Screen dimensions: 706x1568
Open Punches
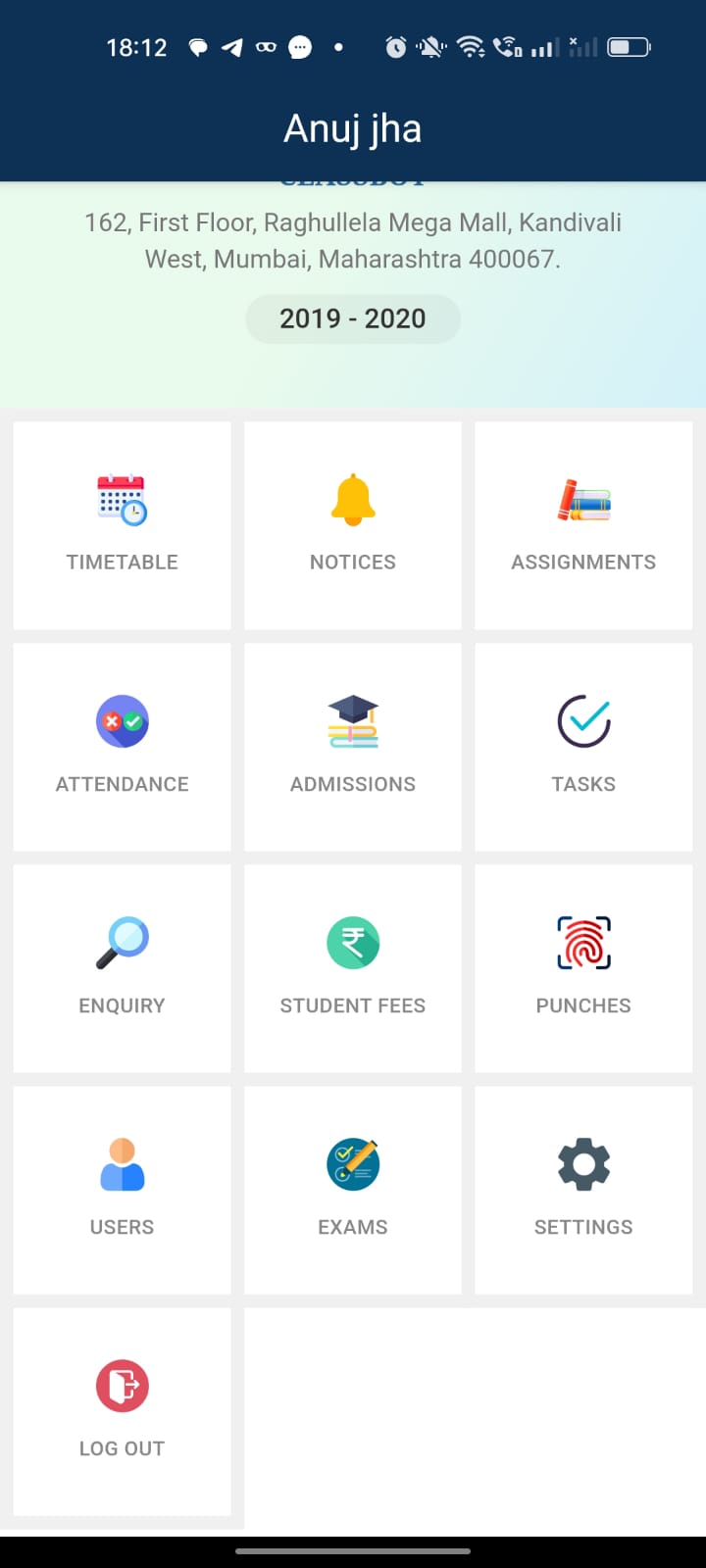583,968
